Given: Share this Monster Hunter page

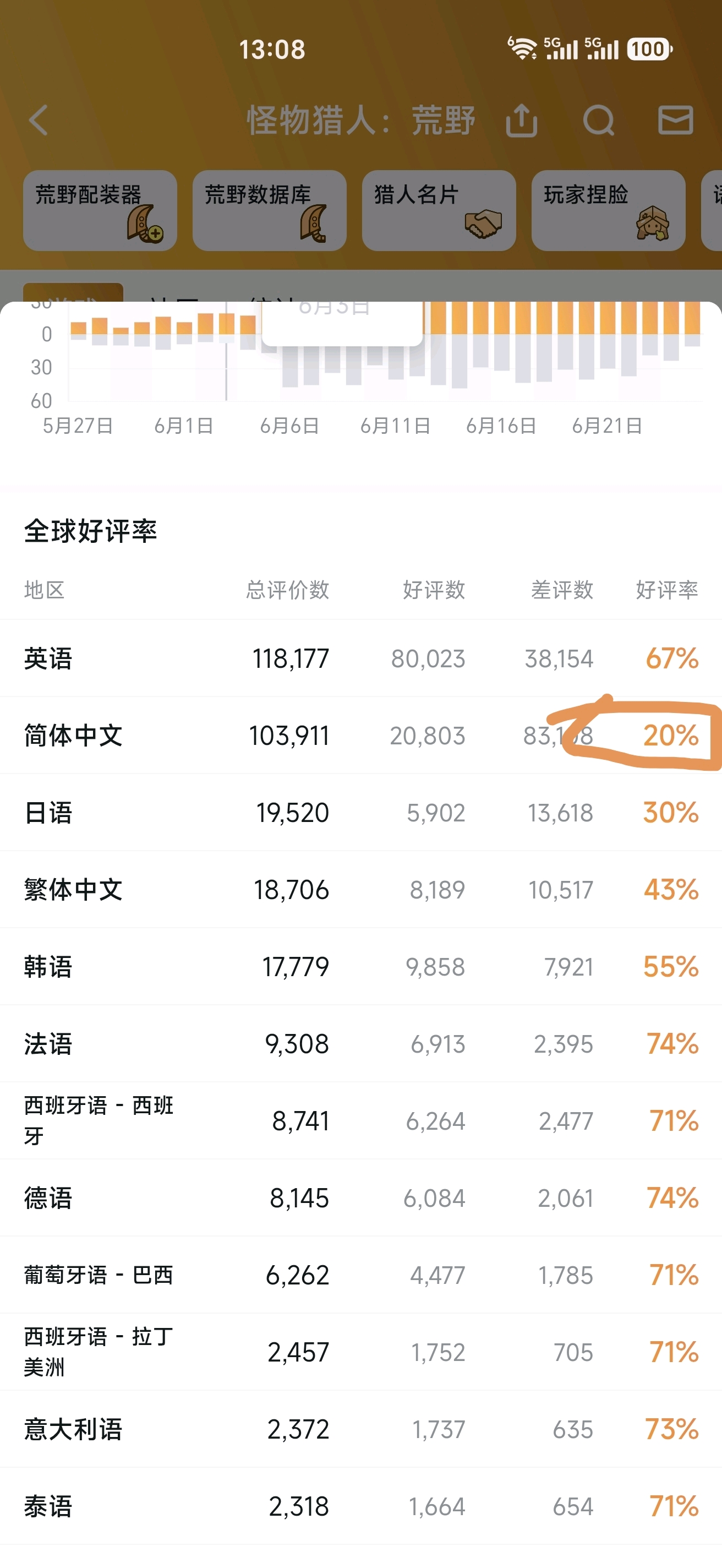Looking at the screenshot, I should pyautogui.click(x=522, y=120).
